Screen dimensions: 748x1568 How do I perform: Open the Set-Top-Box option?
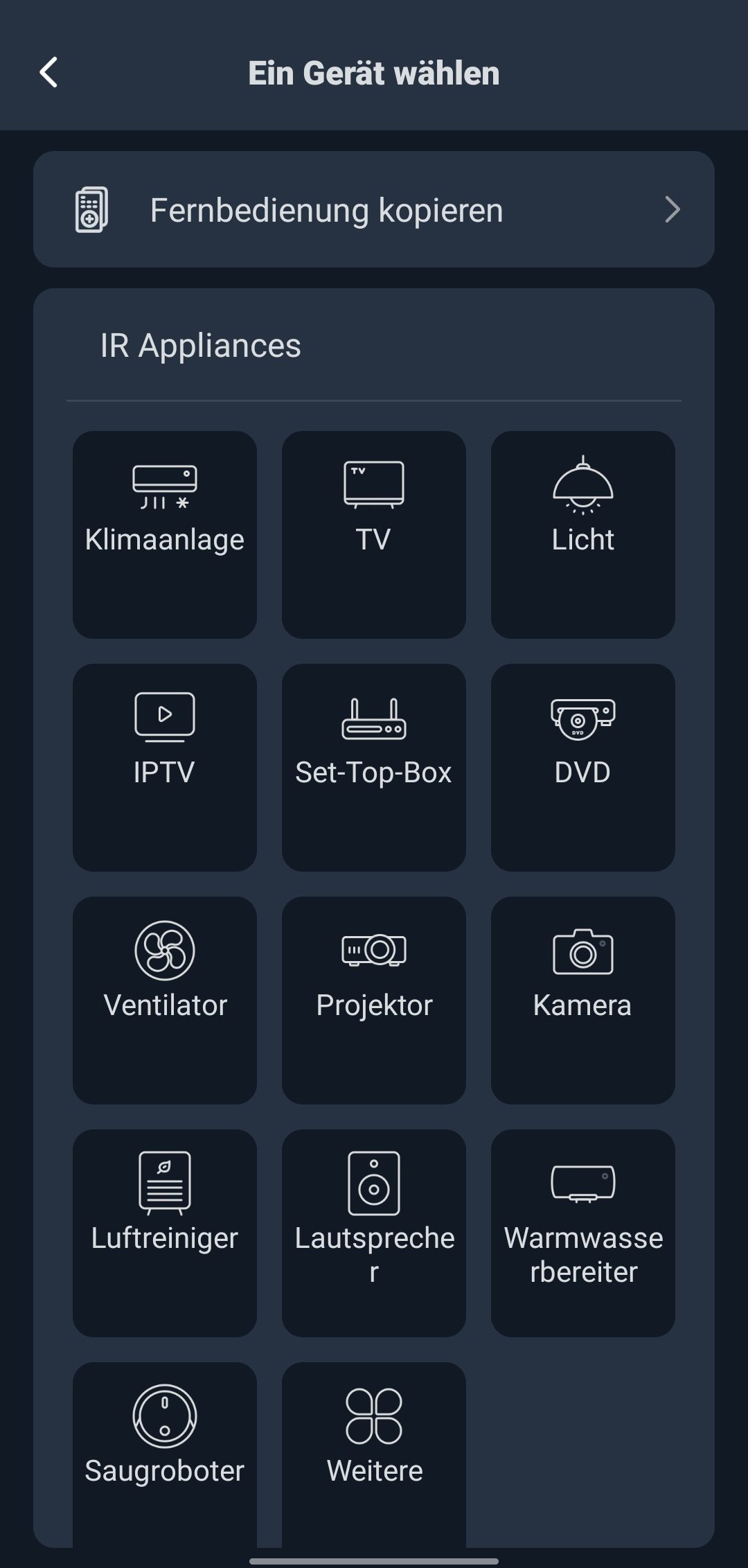(x=374, y=768)
